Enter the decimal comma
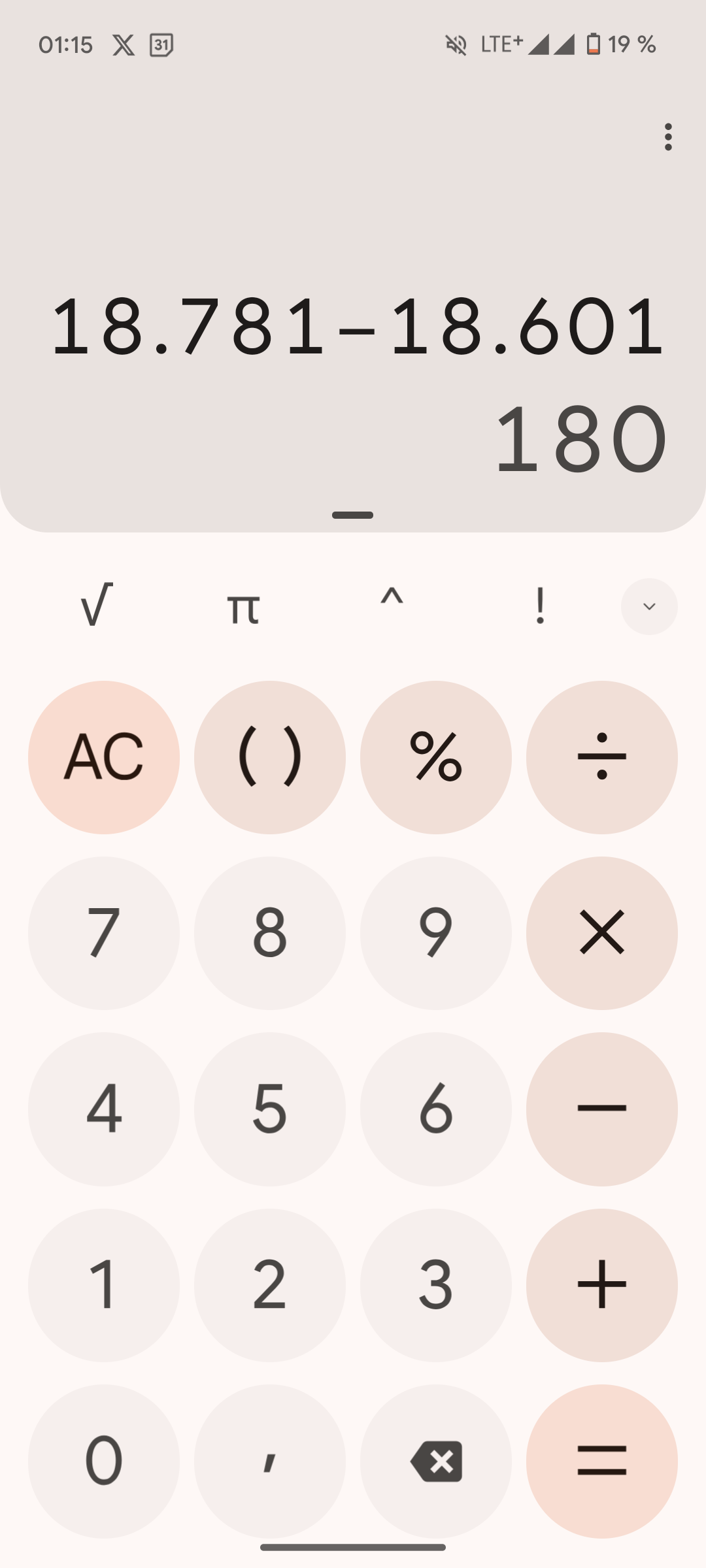 (270, 1461)
